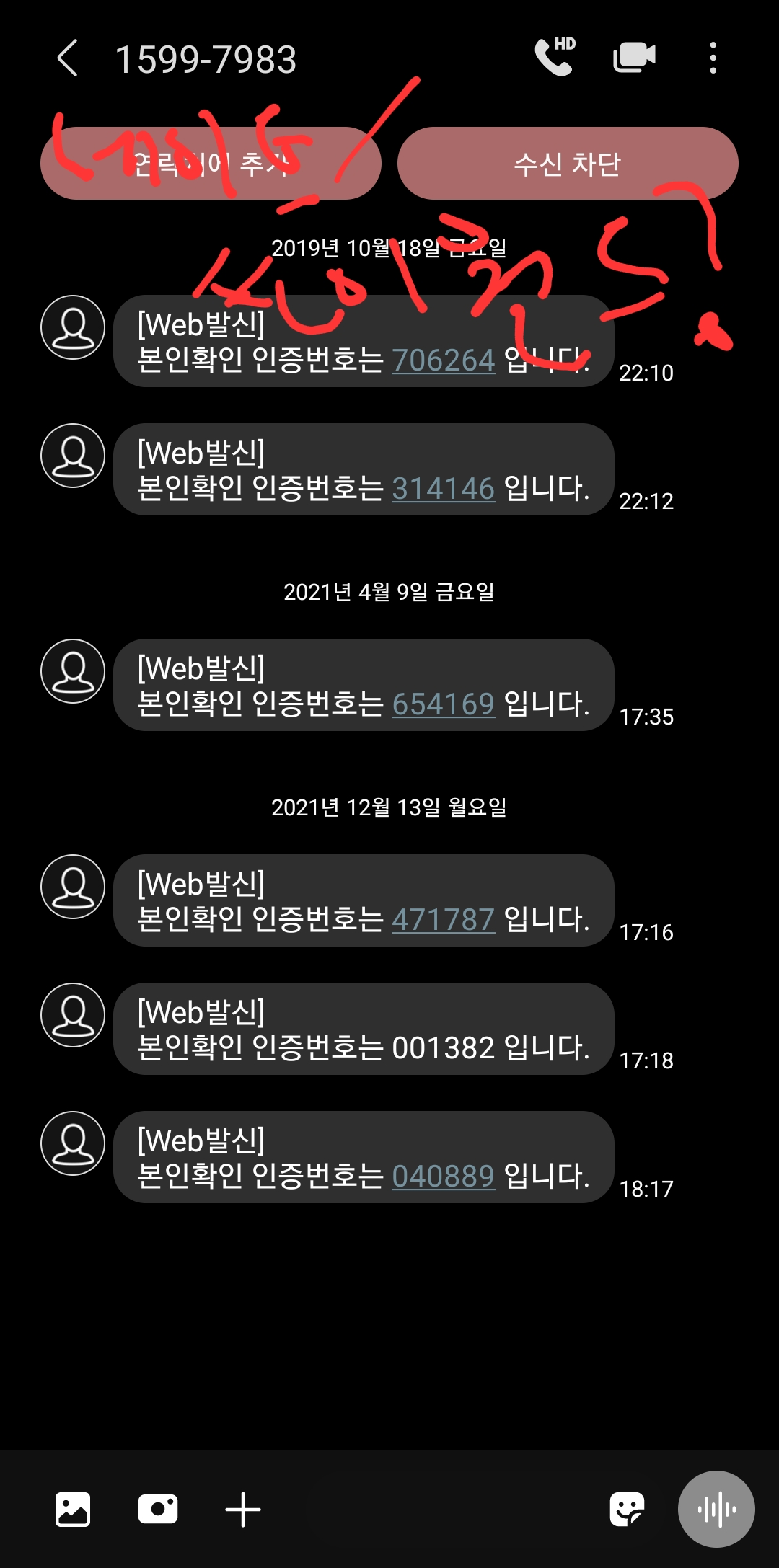The height and width of the screenshot is (1568, 779).
Task: Tap the 수신 차단 block button
Action: click(569, 164)
